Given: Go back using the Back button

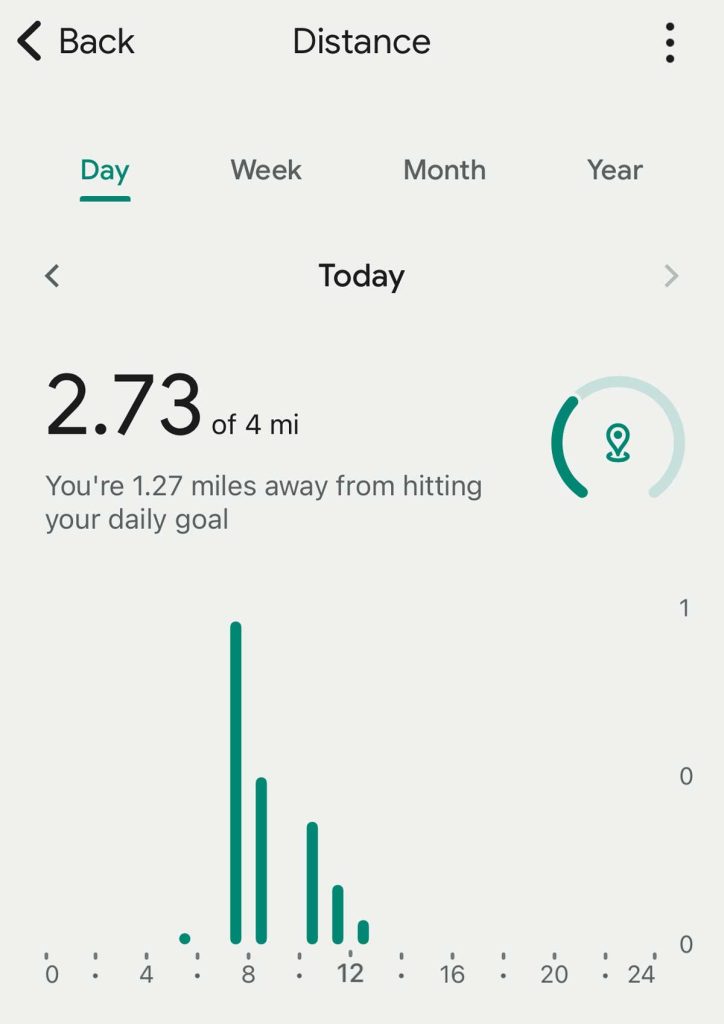Looking at the screenshot, I should (x=75, y=42).
